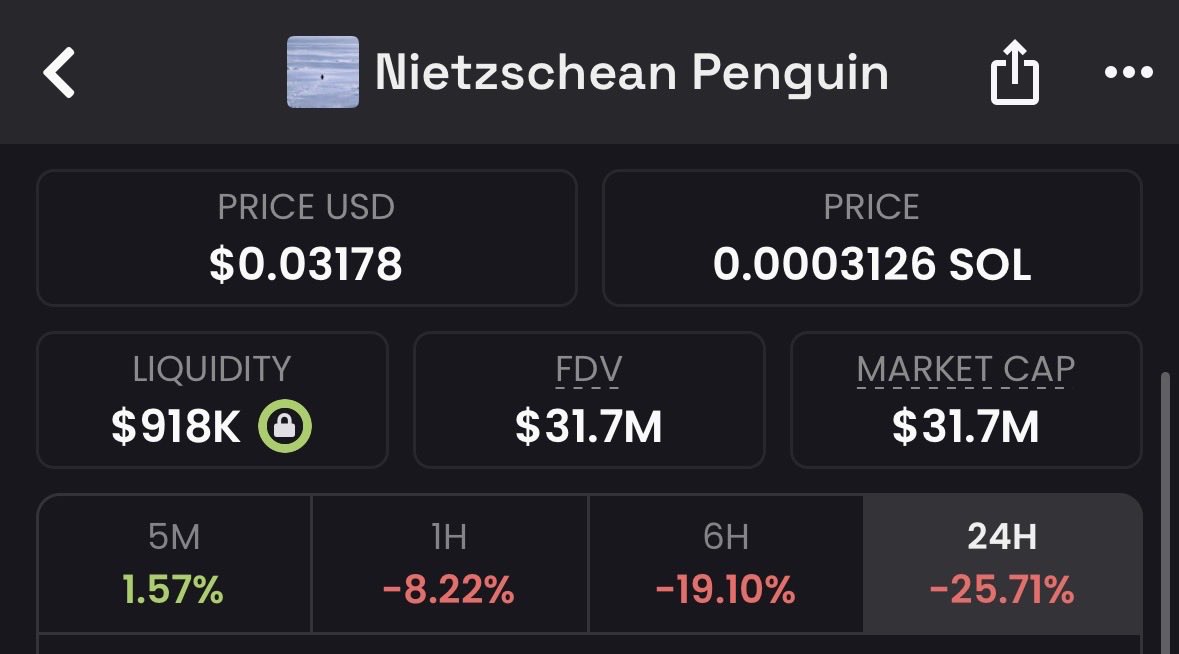Image resolution: width=1179 pixels, height=654 pixels.
Task: Switch to the 6H timeframe tab
Action: tap(725, 564)
